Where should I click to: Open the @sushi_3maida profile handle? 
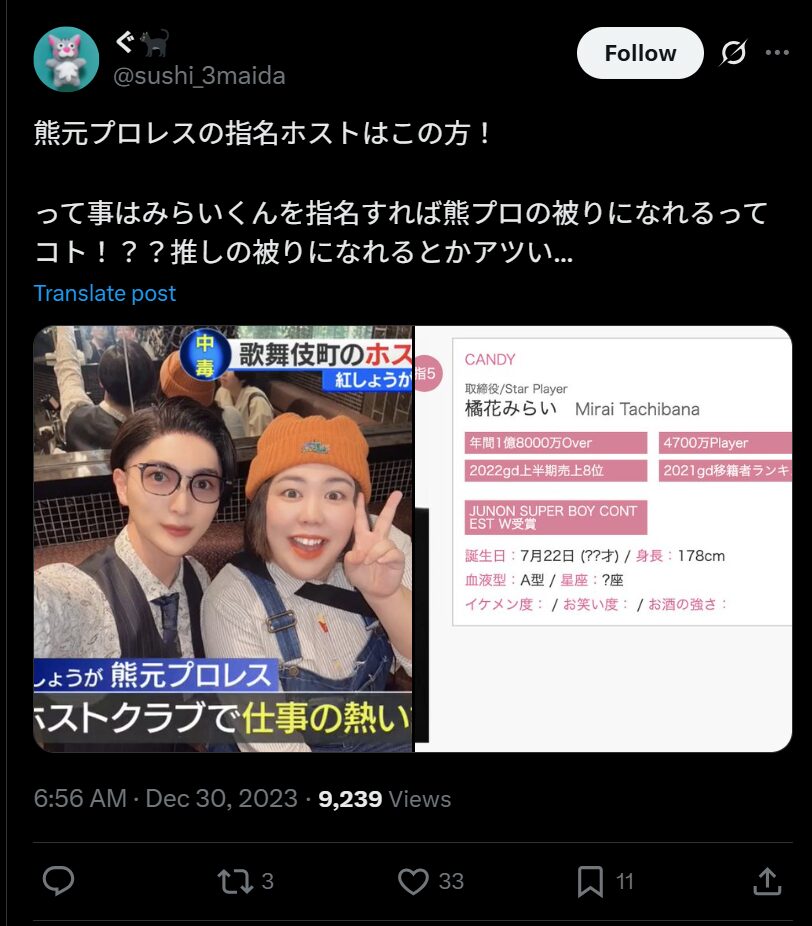[199, 76]
